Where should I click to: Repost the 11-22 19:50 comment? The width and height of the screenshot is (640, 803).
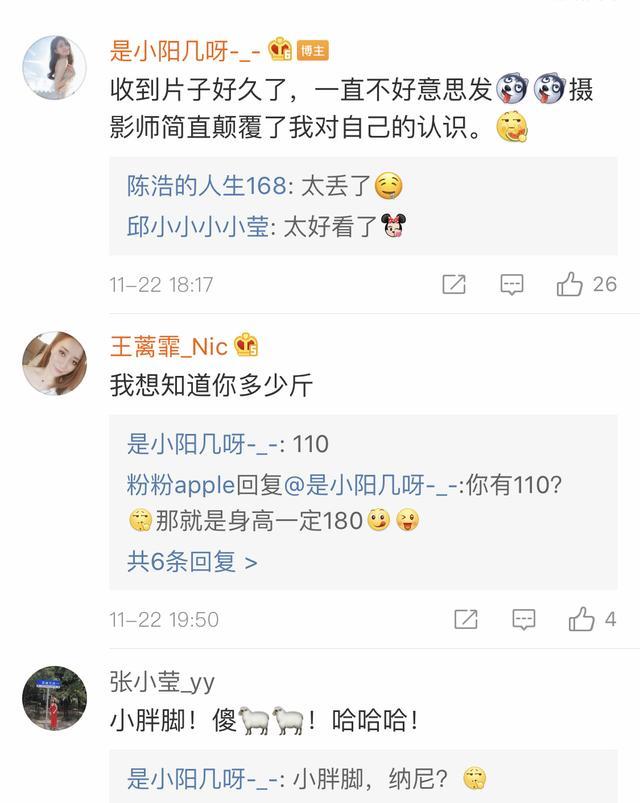click(466, 619)
